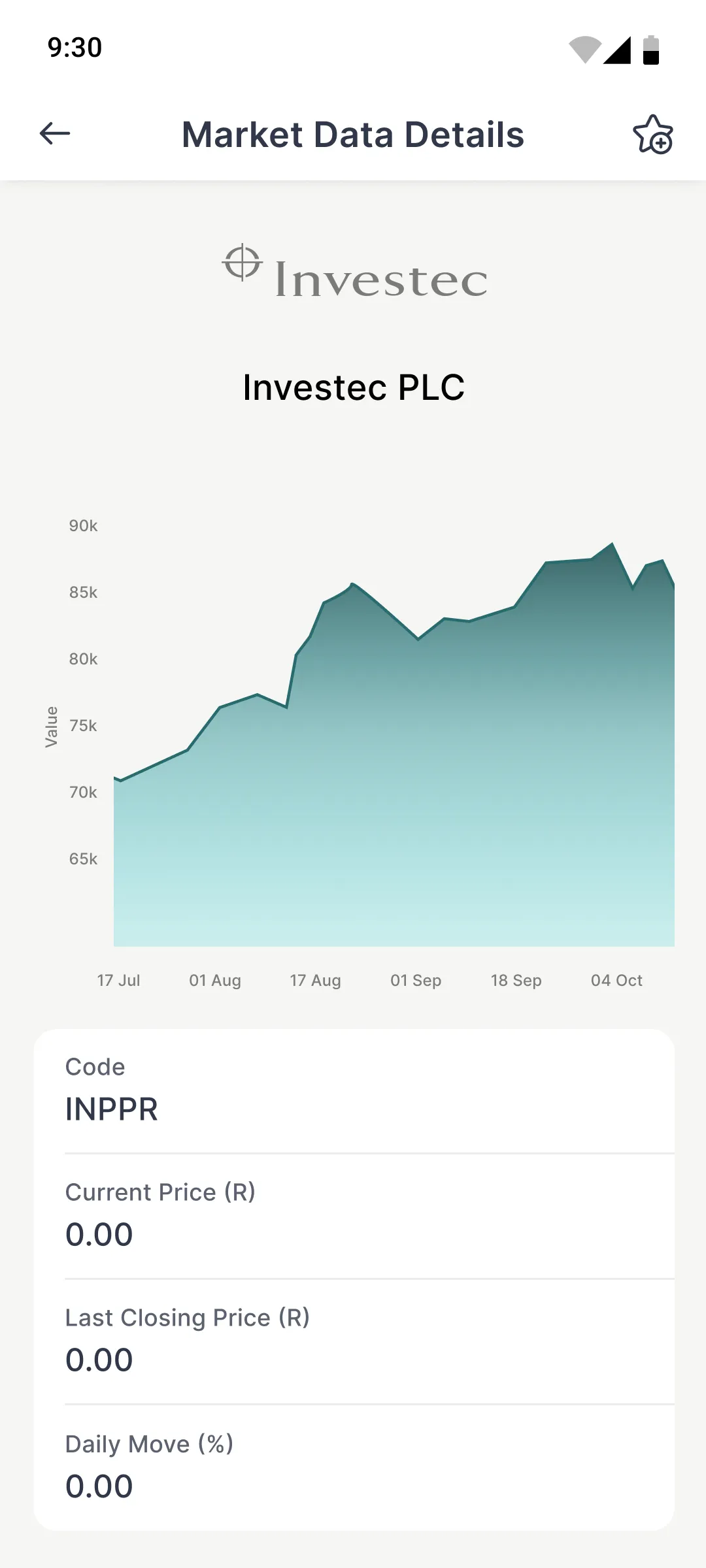Tap the Investec logo
This screenshot has width=706, height=1568.
coord(353,274)
